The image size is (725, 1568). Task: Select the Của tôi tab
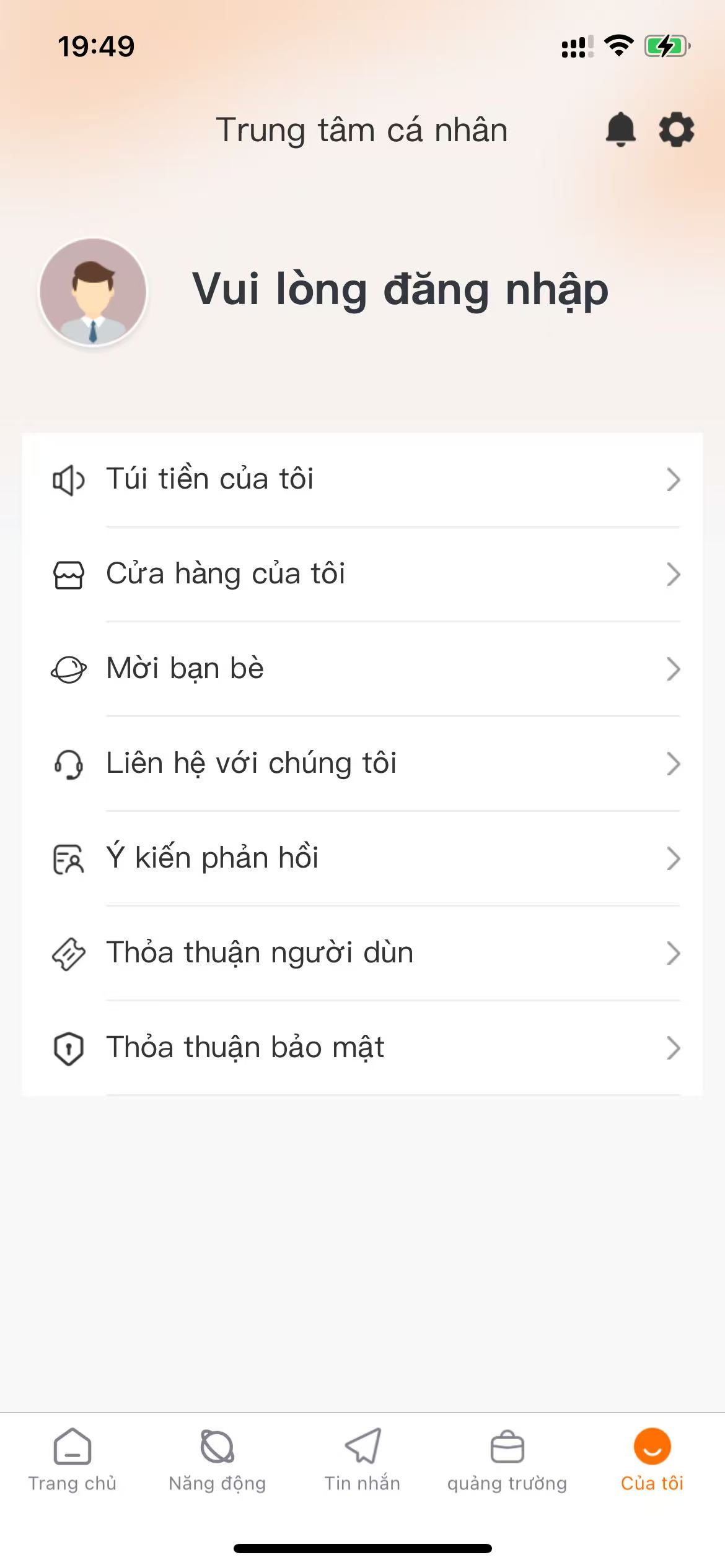click(x=652, y=1460)
